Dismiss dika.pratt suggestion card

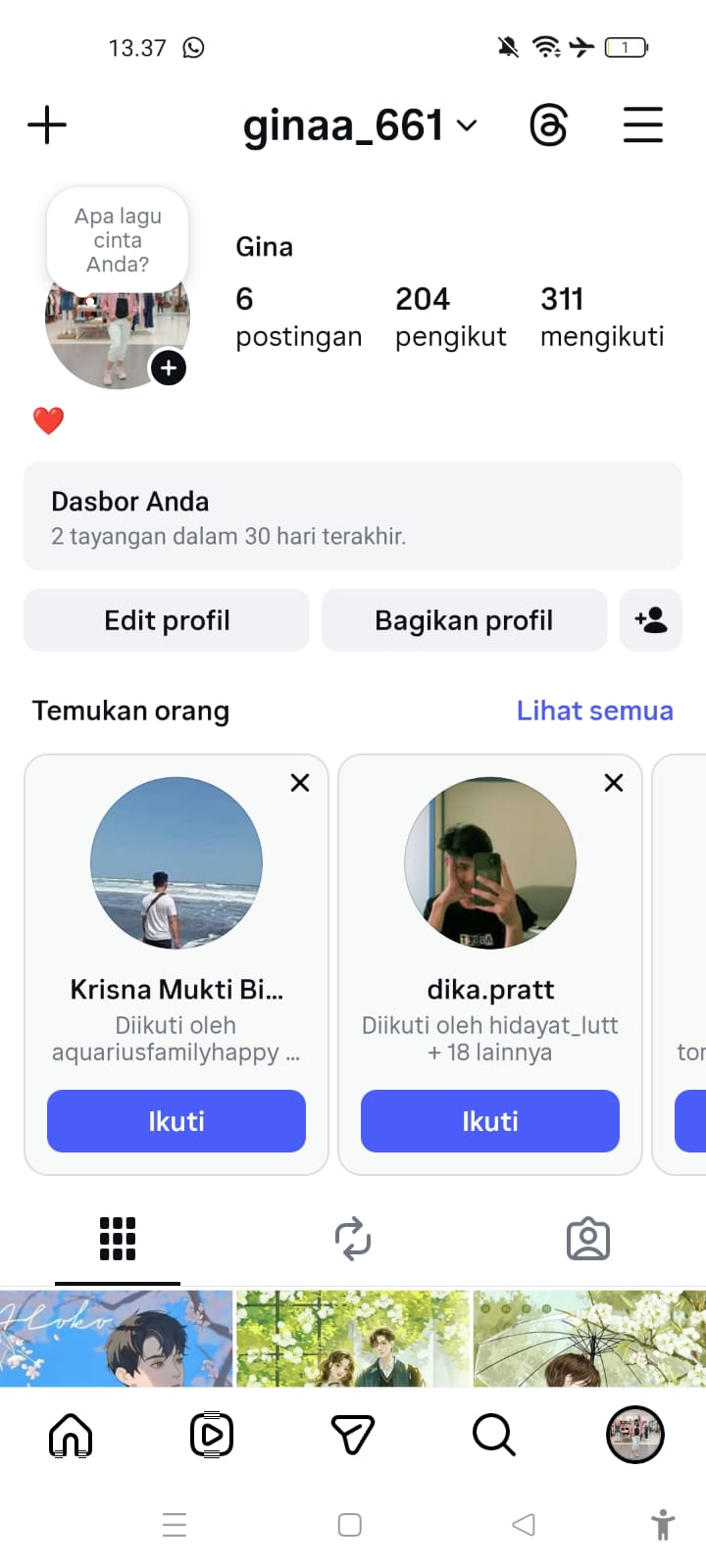point(614,782)
